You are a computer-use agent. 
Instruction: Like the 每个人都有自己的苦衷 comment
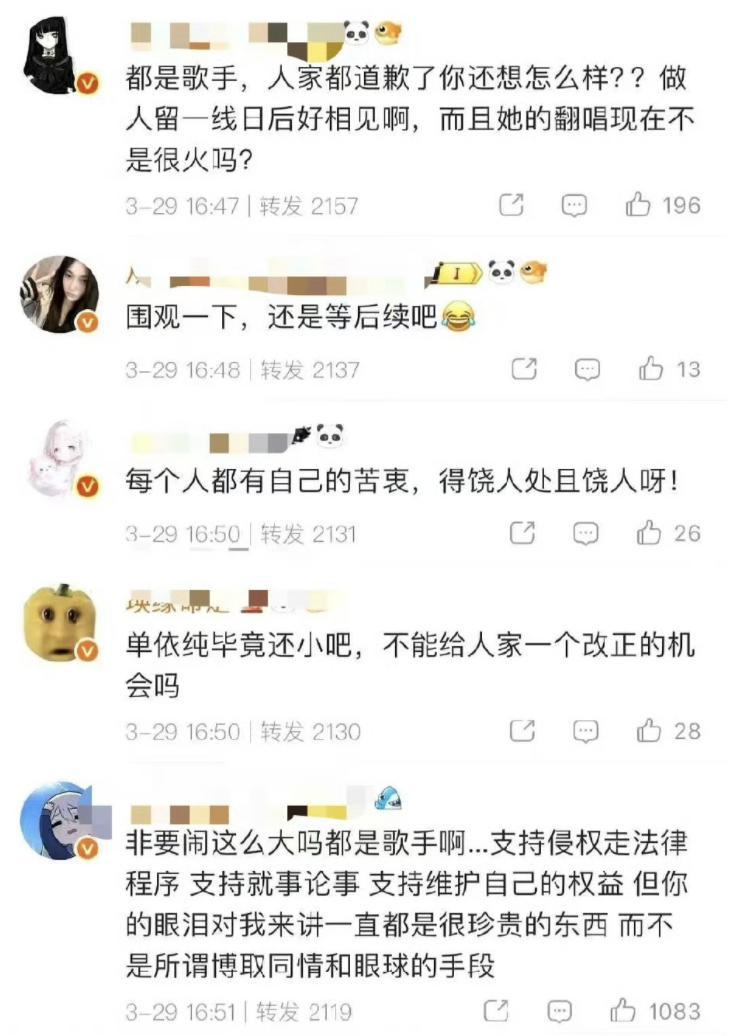pyautogui.click(x=652, y=533)
